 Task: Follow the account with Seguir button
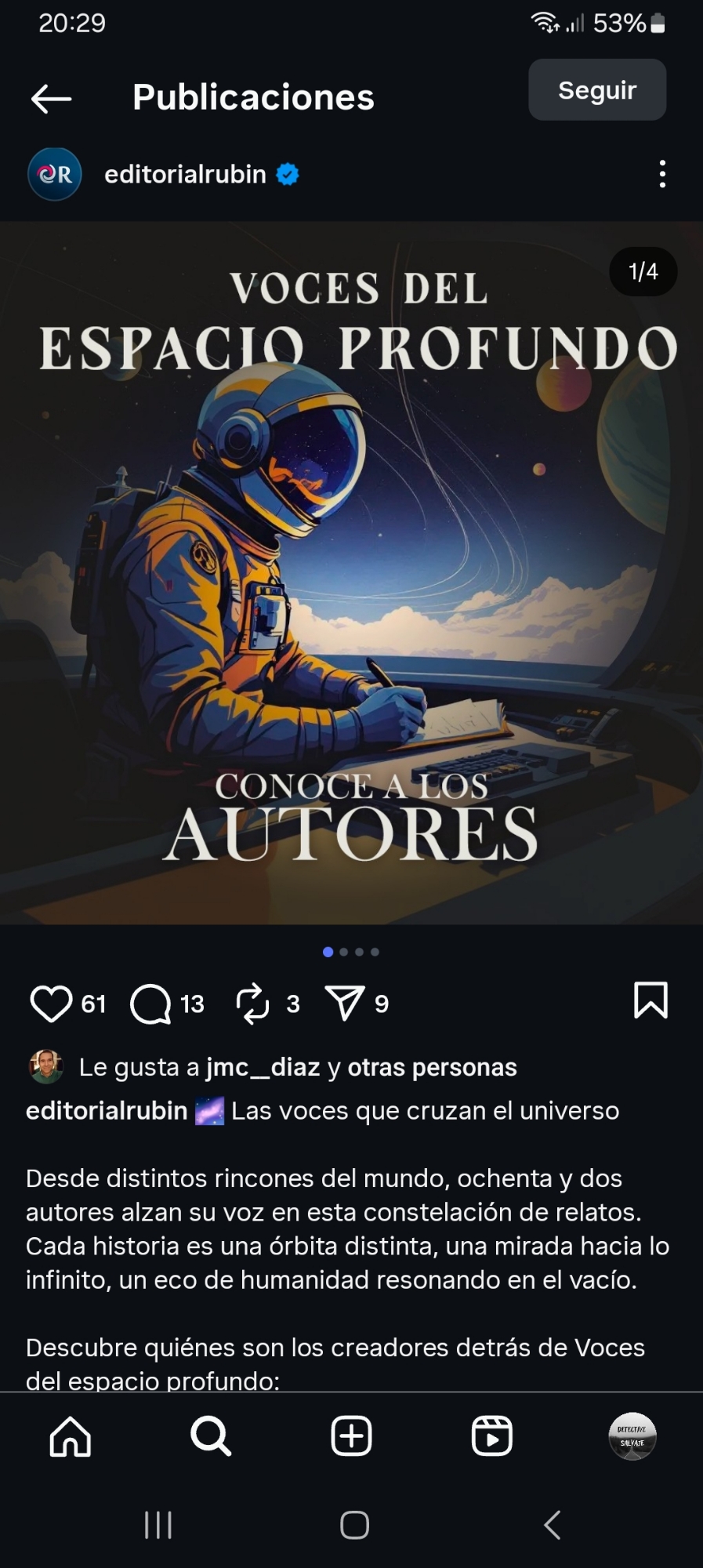point(597,90)
